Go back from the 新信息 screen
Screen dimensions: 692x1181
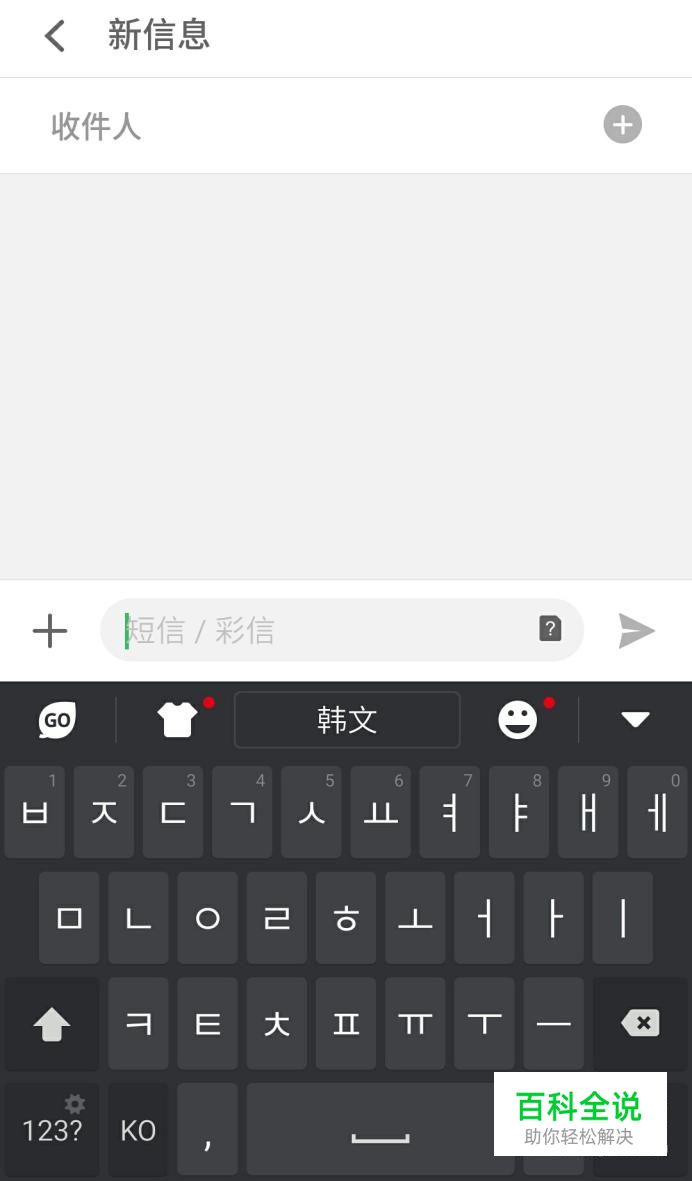(55, 35)
